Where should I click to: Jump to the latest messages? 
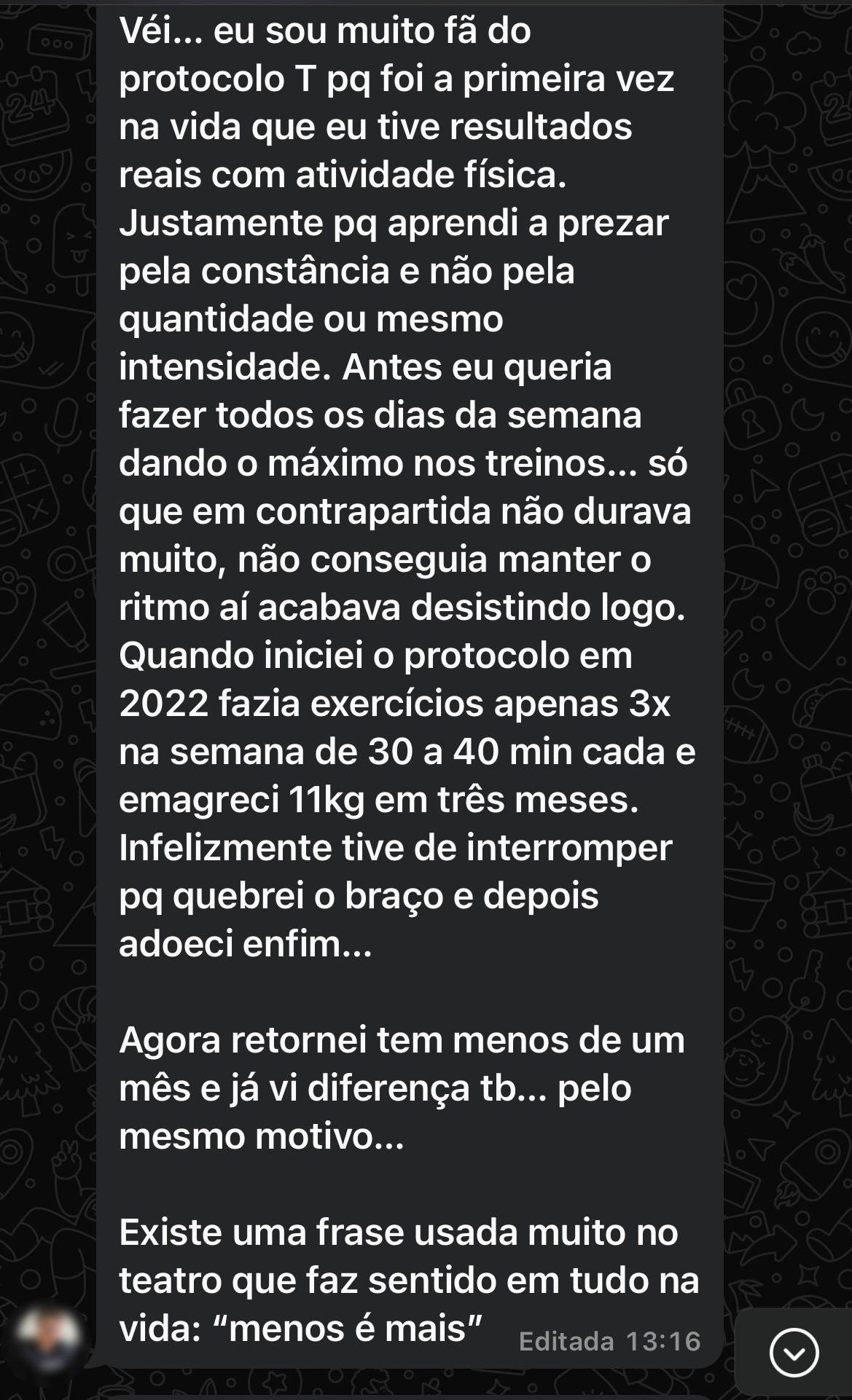(794, 1353)
